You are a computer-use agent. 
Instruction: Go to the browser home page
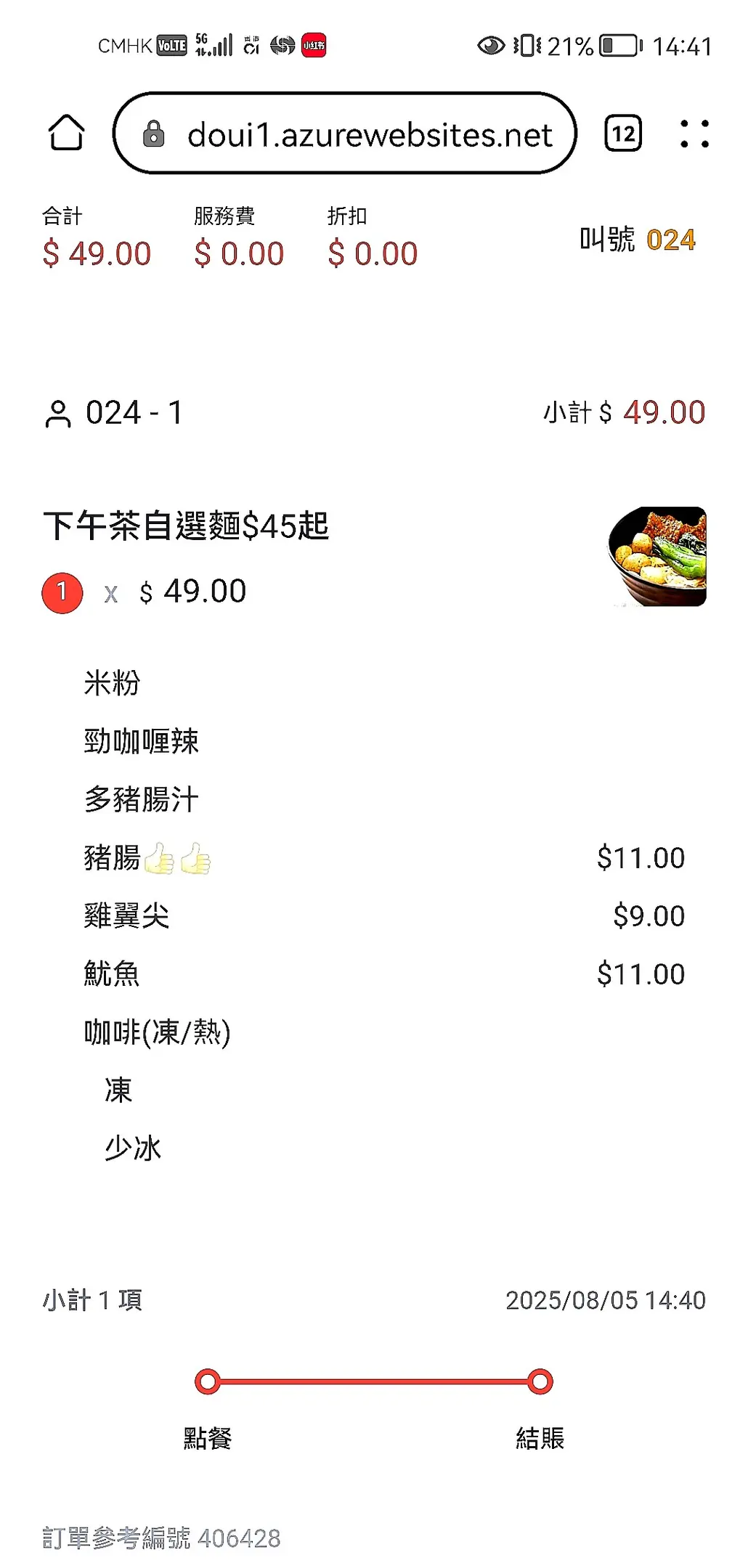pos(66,134)
